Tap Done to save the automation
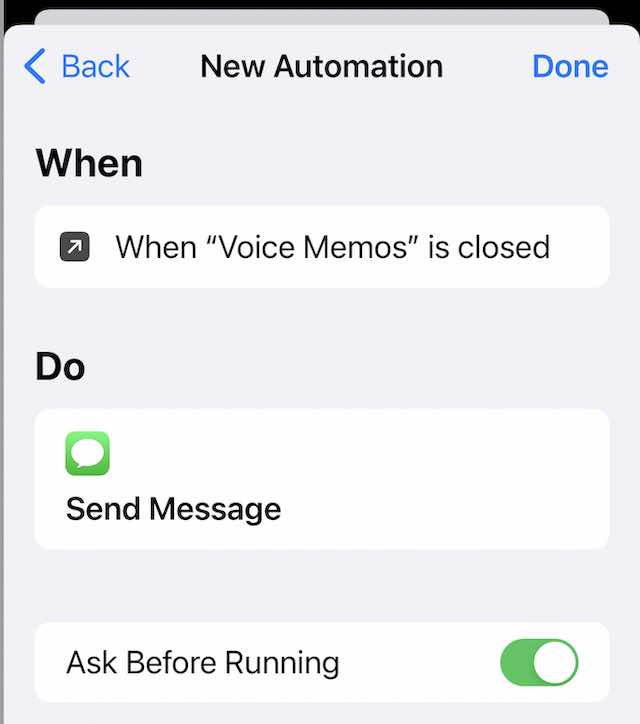Image resolution: width=640 pixels, height=724 pixels. point(569,67)
